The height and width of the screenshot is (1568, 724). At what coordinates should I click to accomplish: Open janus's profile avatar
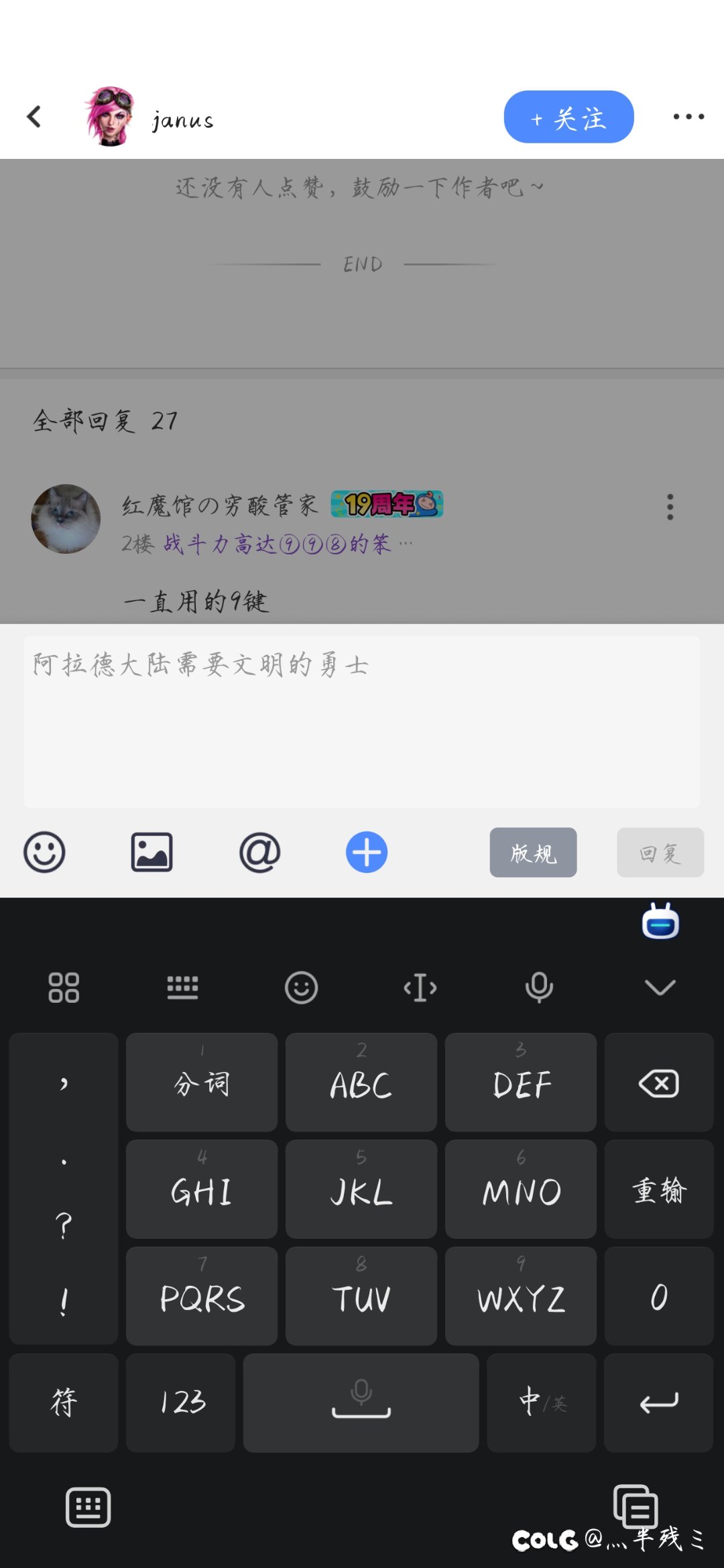point(110,117)
